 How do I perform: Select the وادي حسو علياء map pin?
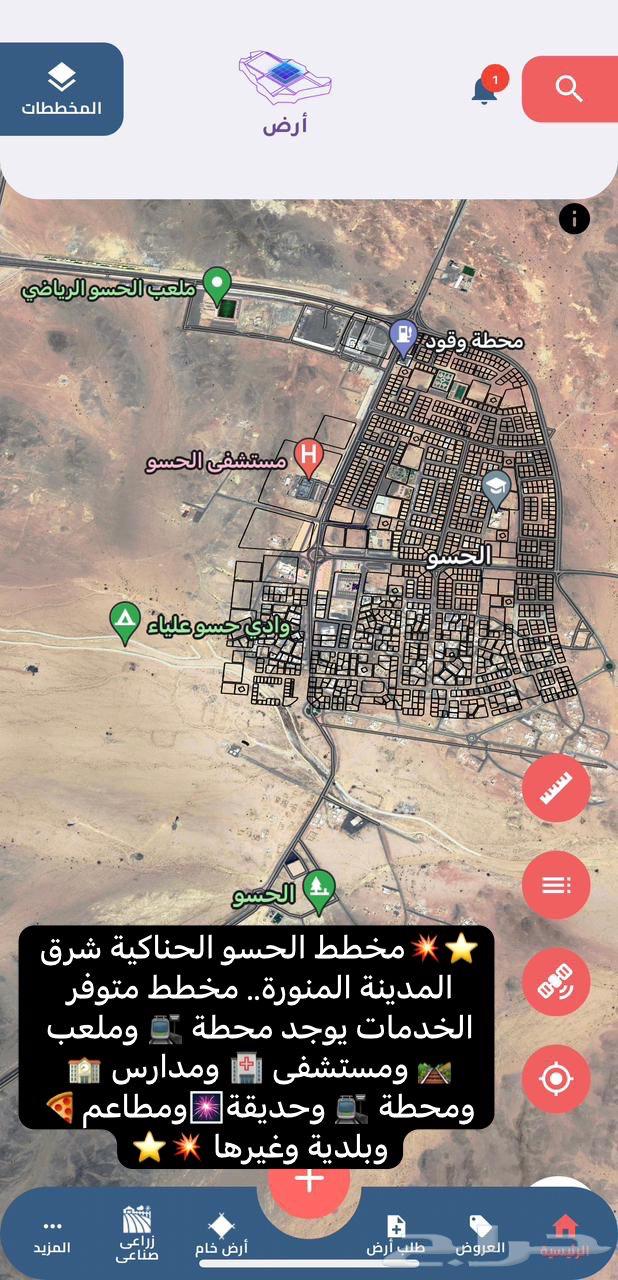[124, 622]
